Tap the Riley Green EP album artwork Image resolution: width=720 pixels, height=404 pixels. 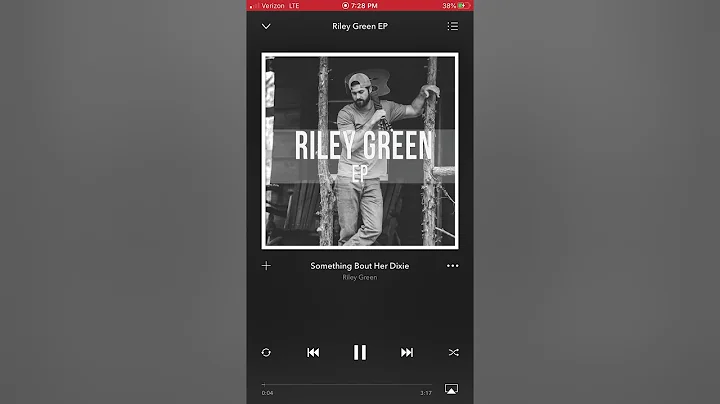tap(360, 151)
